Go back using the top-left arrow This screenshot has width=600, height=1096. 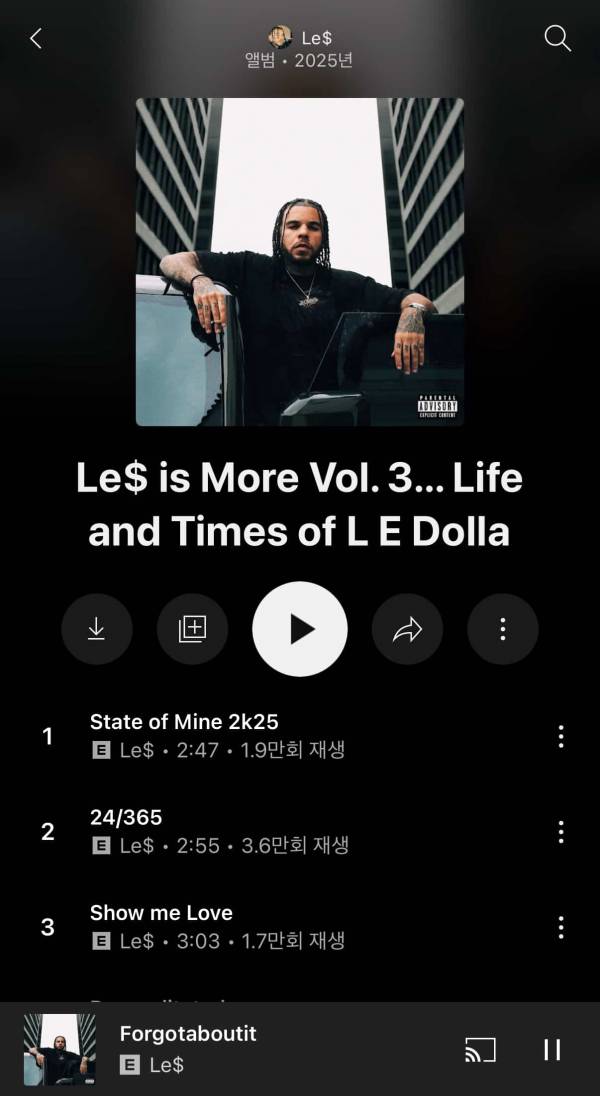click(36, 39)
